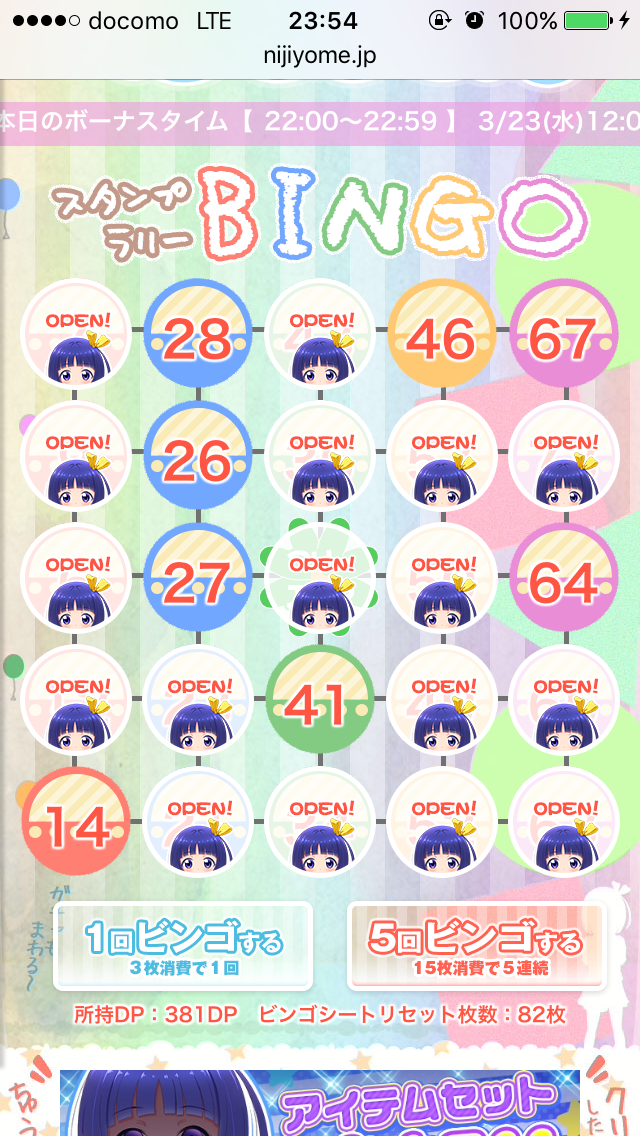Tap the 1回ビンゴする button

(x=183, y=945)
